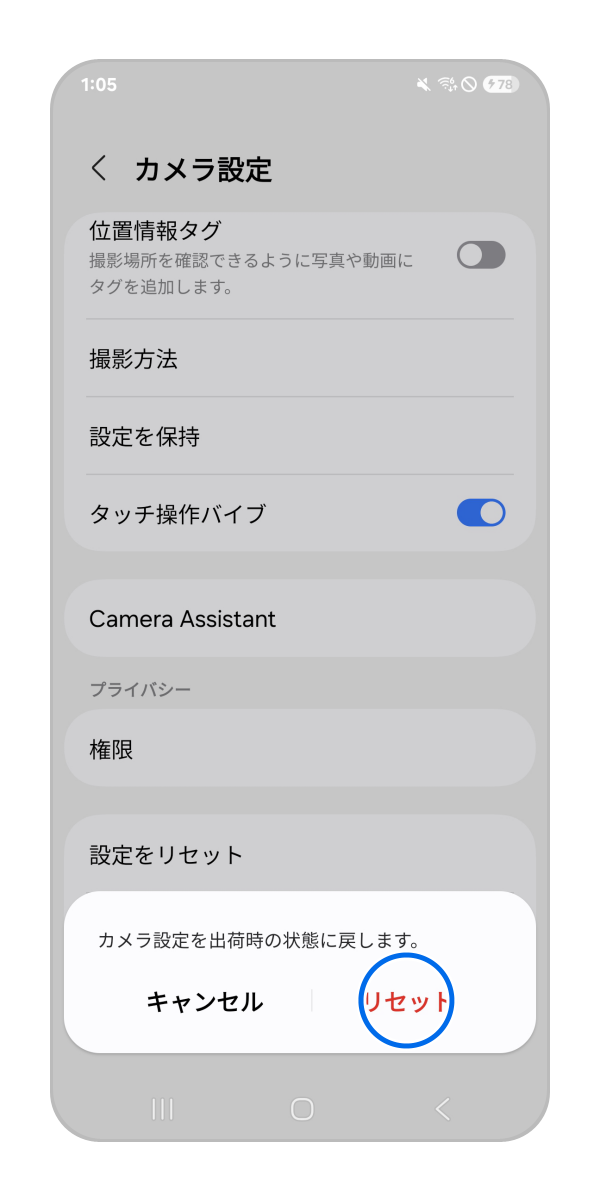The width and height of the screenshot is (600, 1200).
Task: Tap キャンセル to dismiss the dialog
Action: [x=205, y=1001]
